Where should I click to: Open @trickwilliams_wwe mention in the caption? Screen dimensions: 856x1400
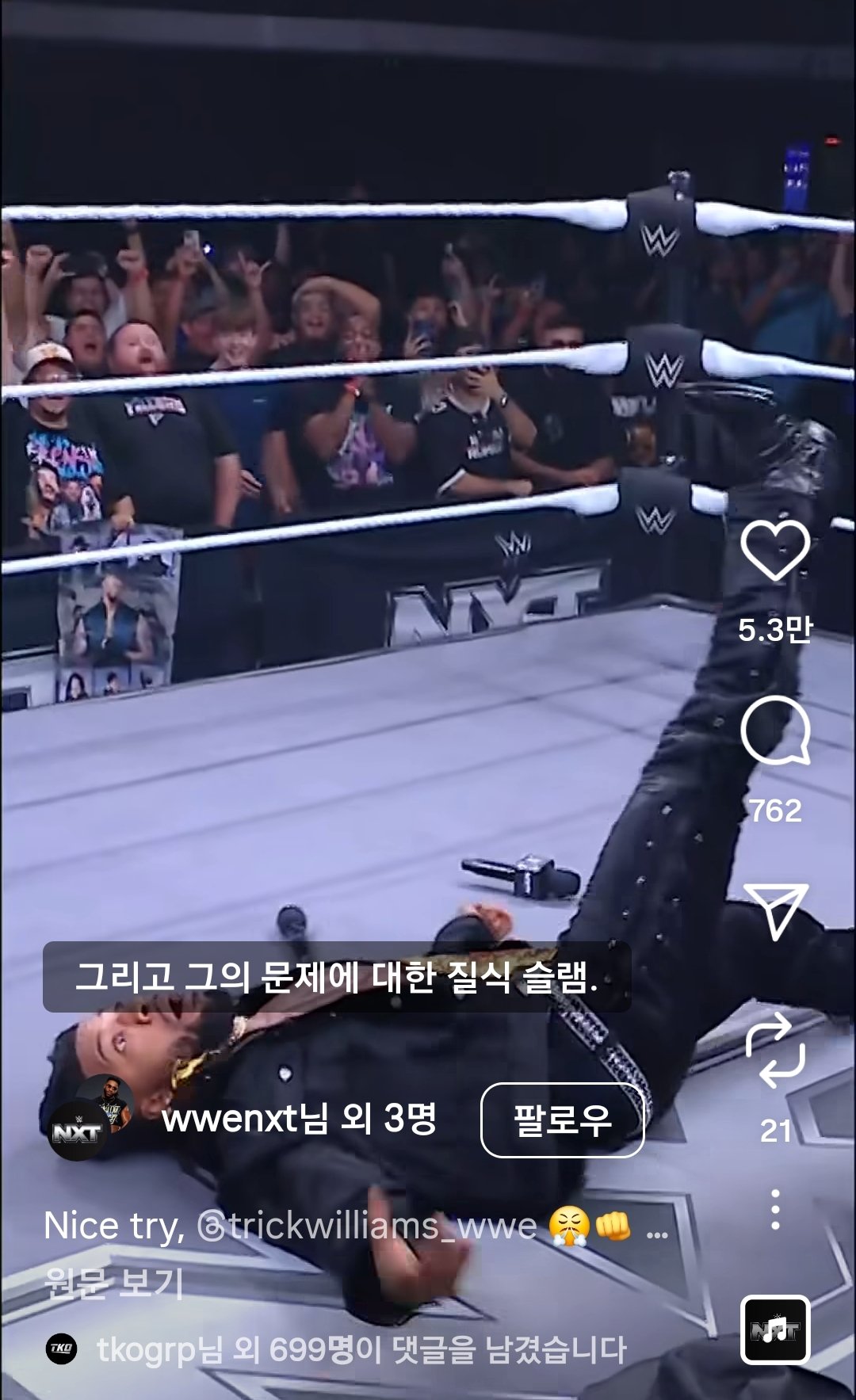click(368, 1226)
